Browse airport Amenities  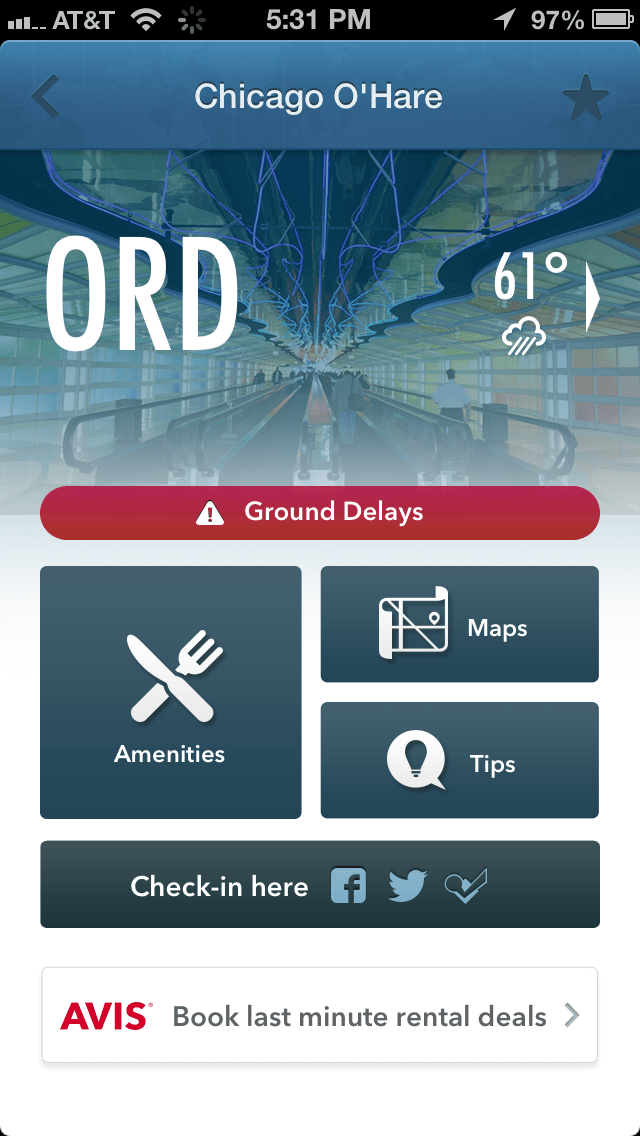170,692
